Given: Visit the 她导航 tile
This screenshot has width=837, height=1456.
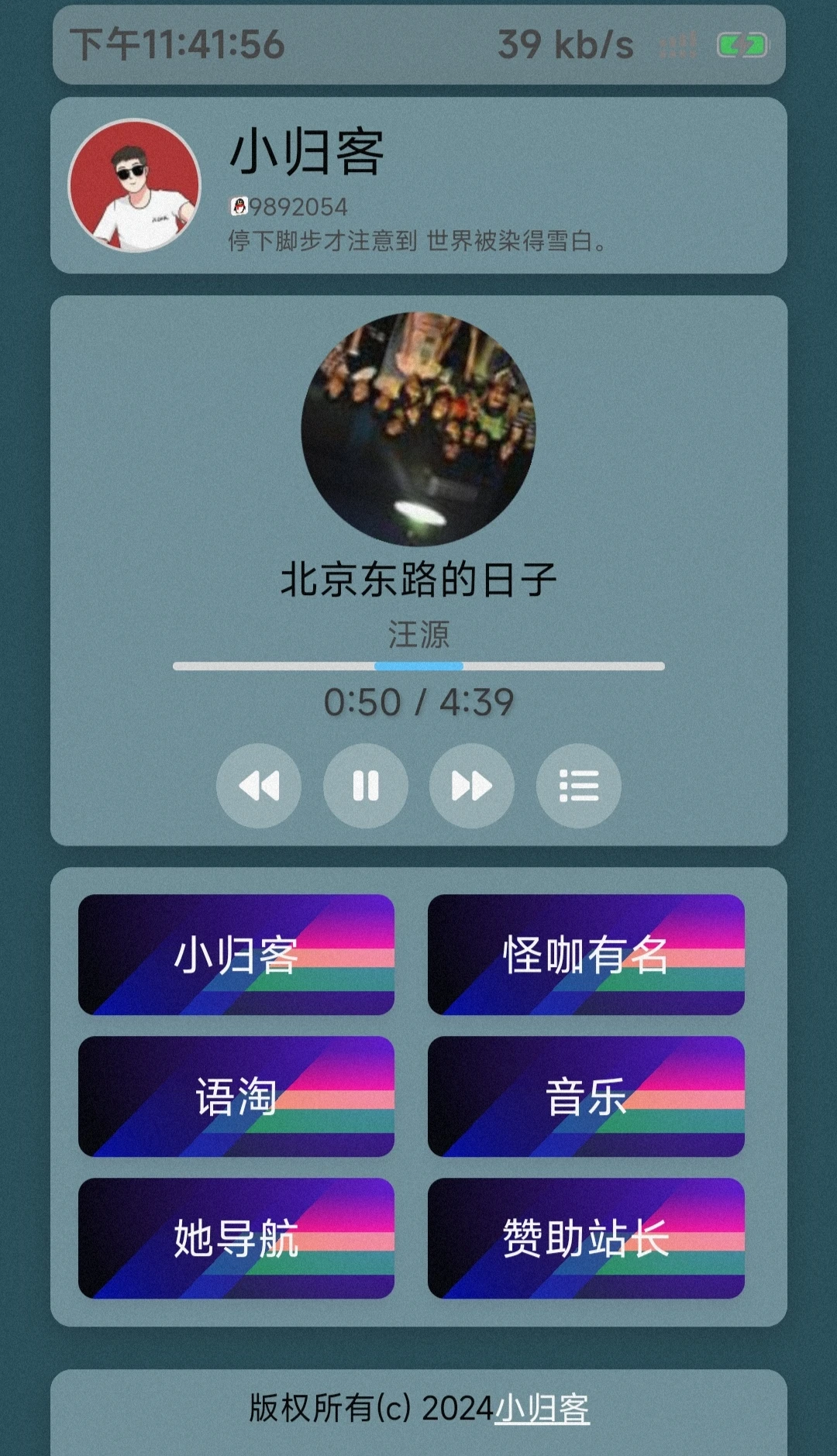Looking at the screenshot, I should [236, 1238].
